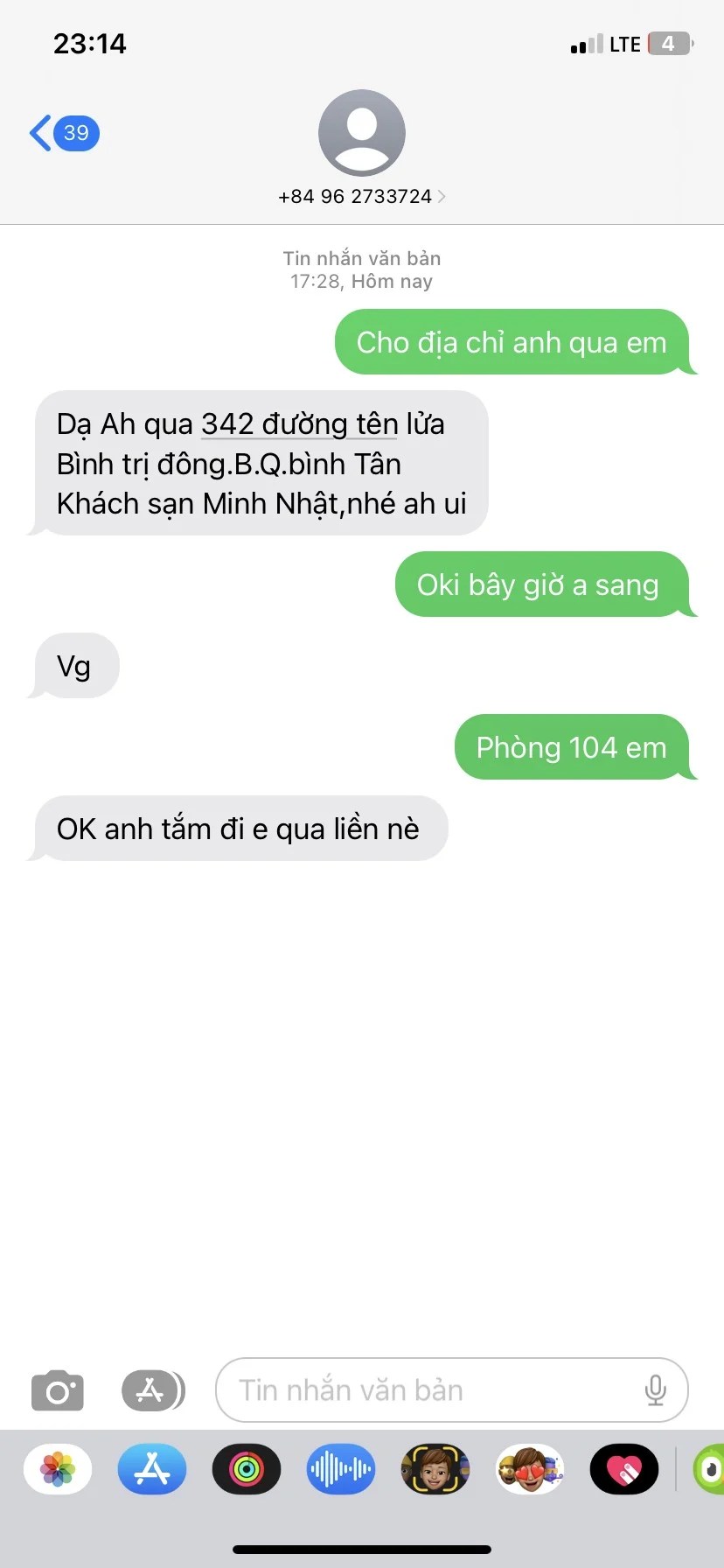The image size is (724, 1568).
Task: Open contact details for +84 96 2733724
Action: click(361, 196)
